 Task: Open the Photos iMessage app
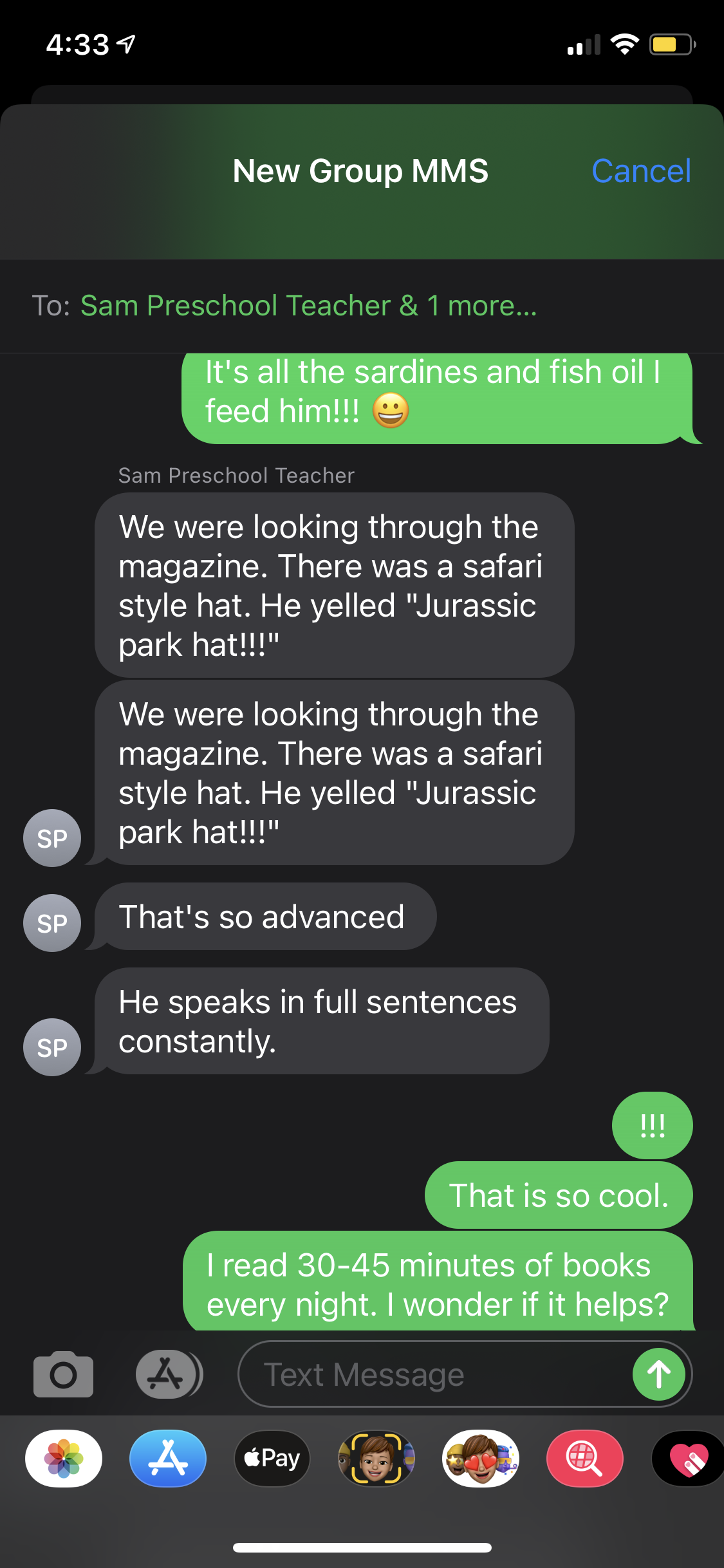[64, 1459]
